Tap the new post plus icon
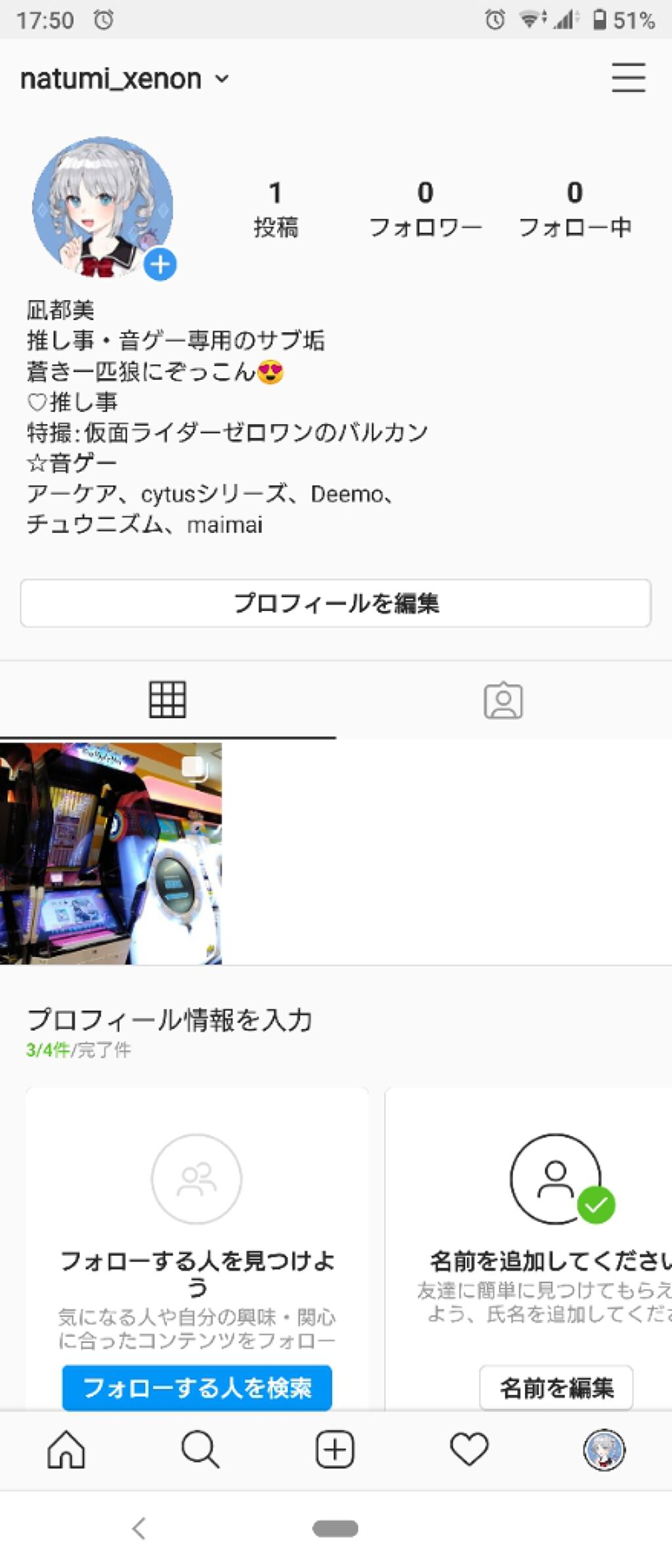The width and height of the screenshot is (672, 1568). (x=335, y=1451)
